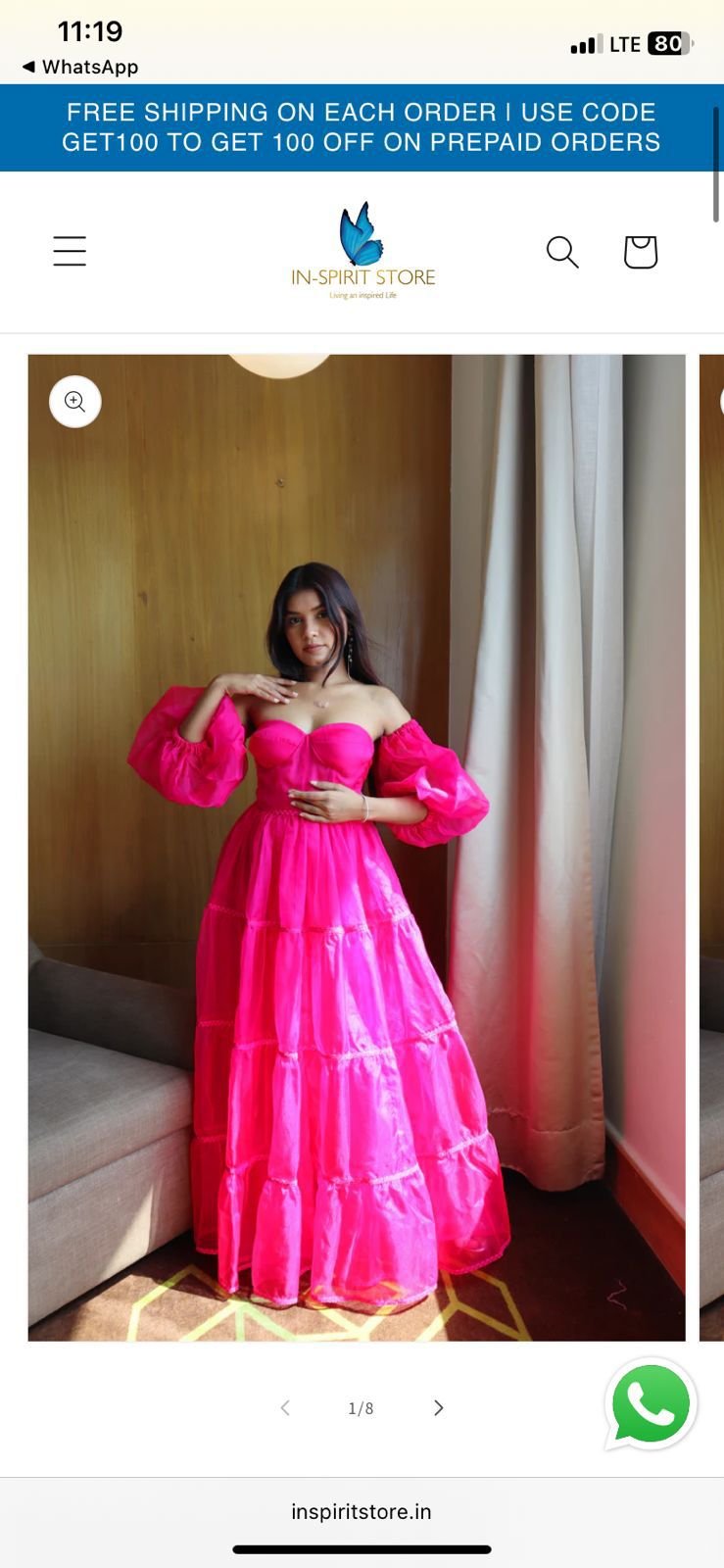Image resolution: width=724 pixels, height=1568 pixels.
Task: Return to WhatsApp from status bar
Action: click(x=80, y=67)
